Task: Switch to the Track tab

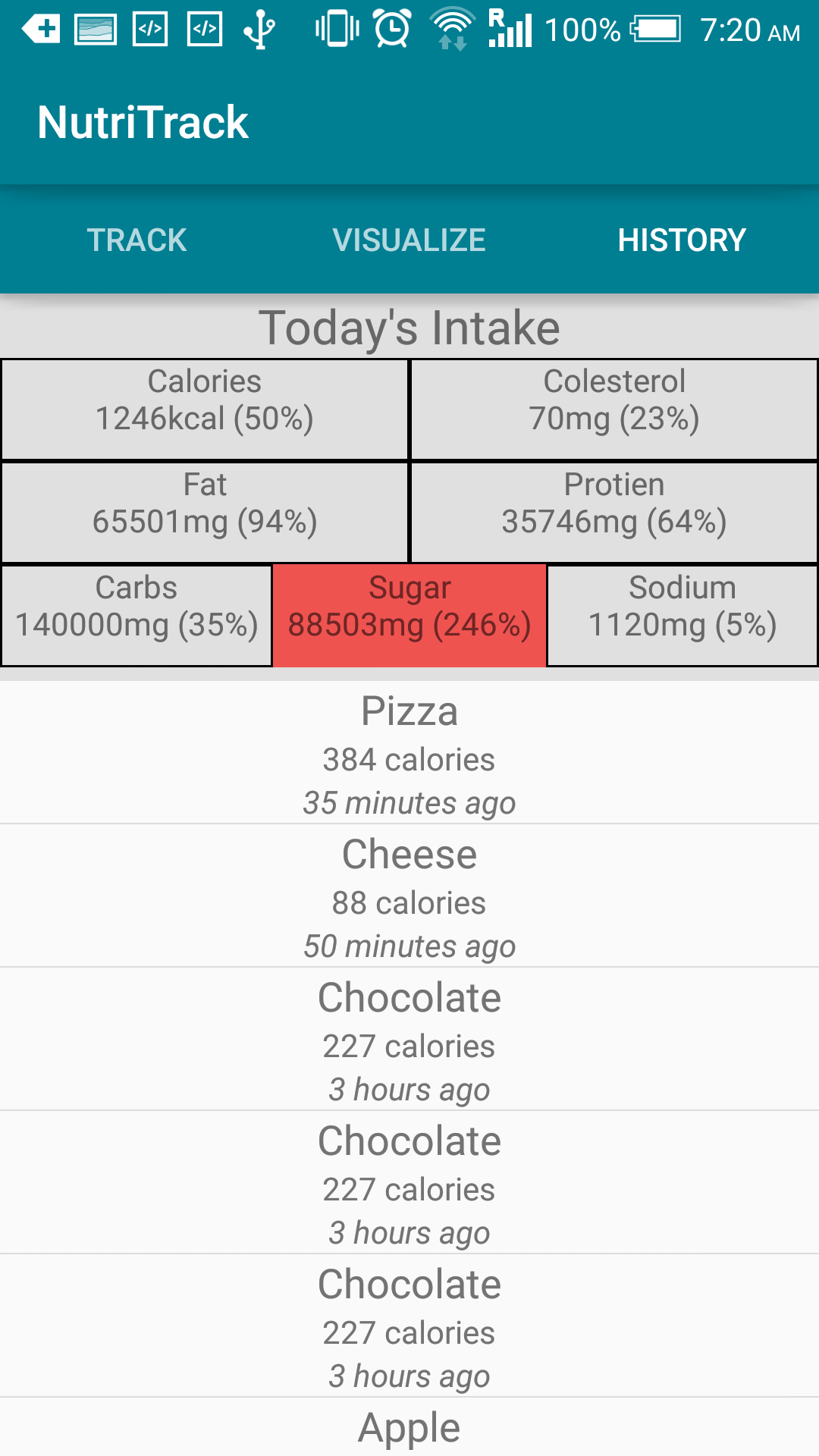Action: (x=136, y=240)
